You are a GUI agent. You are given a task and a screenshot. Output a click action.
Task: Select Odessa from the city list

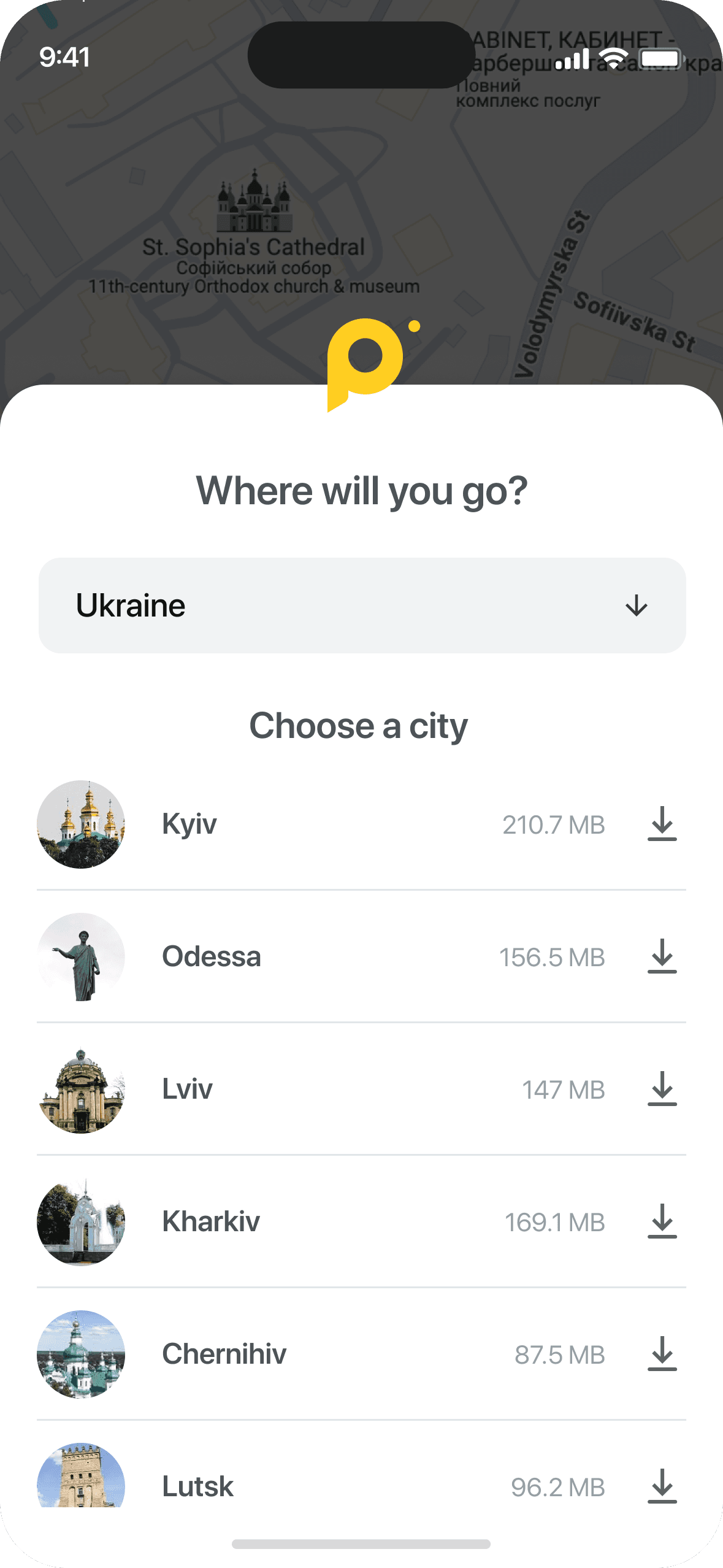(211, 957)
